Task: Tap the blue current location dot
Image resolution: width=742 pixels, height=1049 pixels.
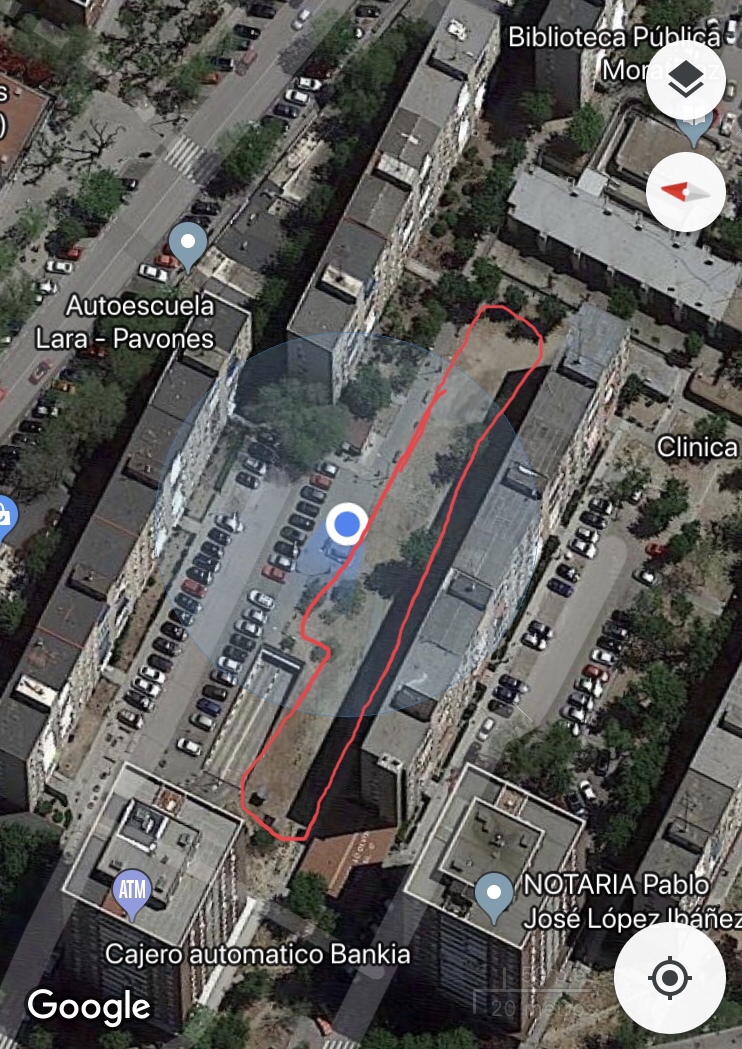Action: point(346,522)
